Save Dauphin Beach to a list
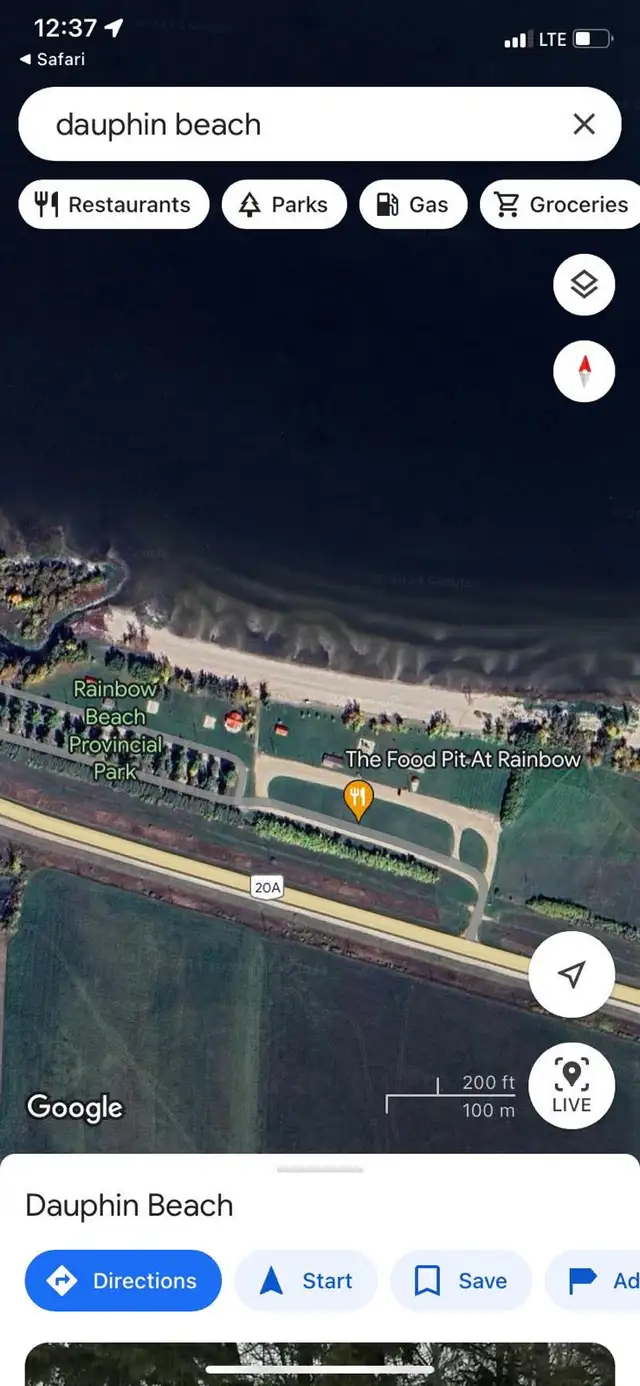The width and height of the screenshot is (640, 1386). (x=461, y=1281)
